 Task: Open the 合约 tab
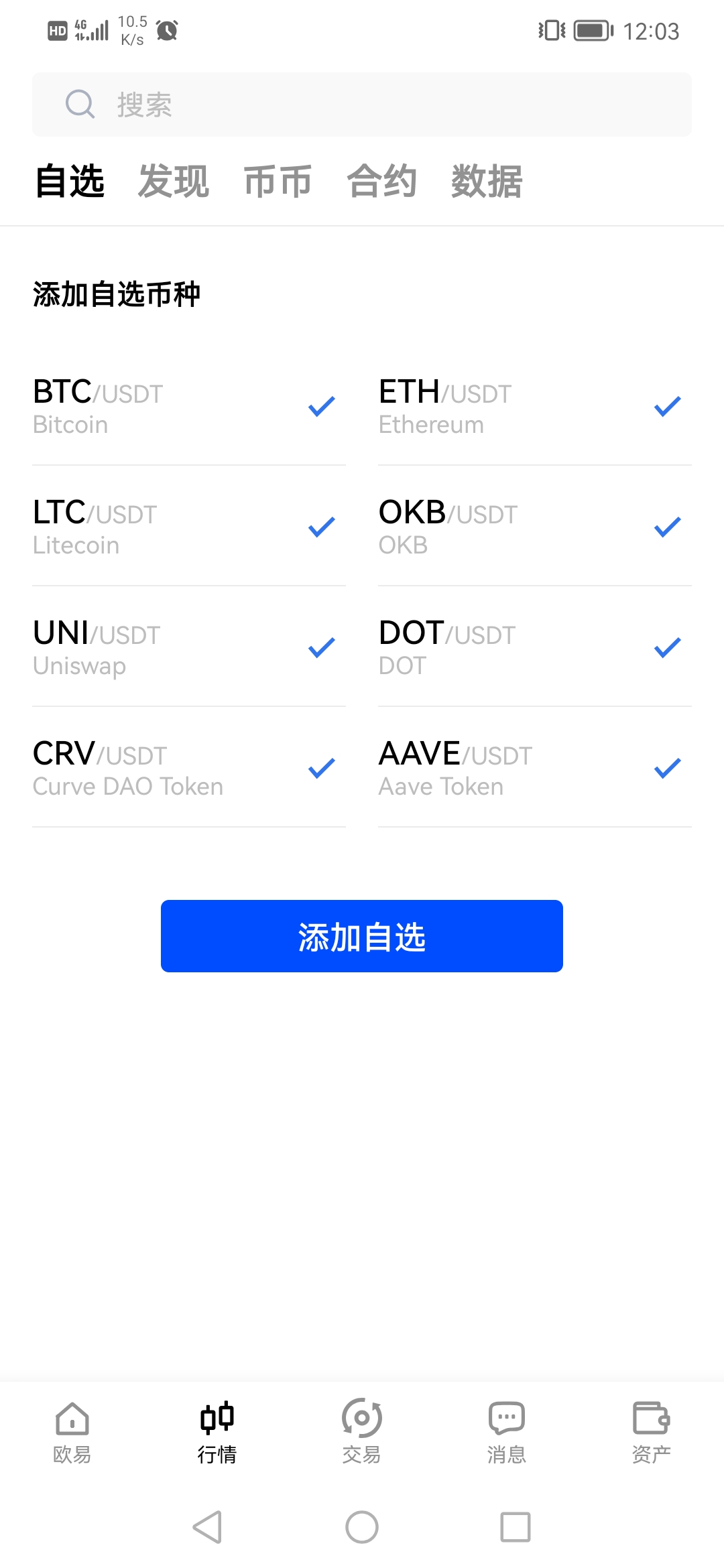(382, 182)
